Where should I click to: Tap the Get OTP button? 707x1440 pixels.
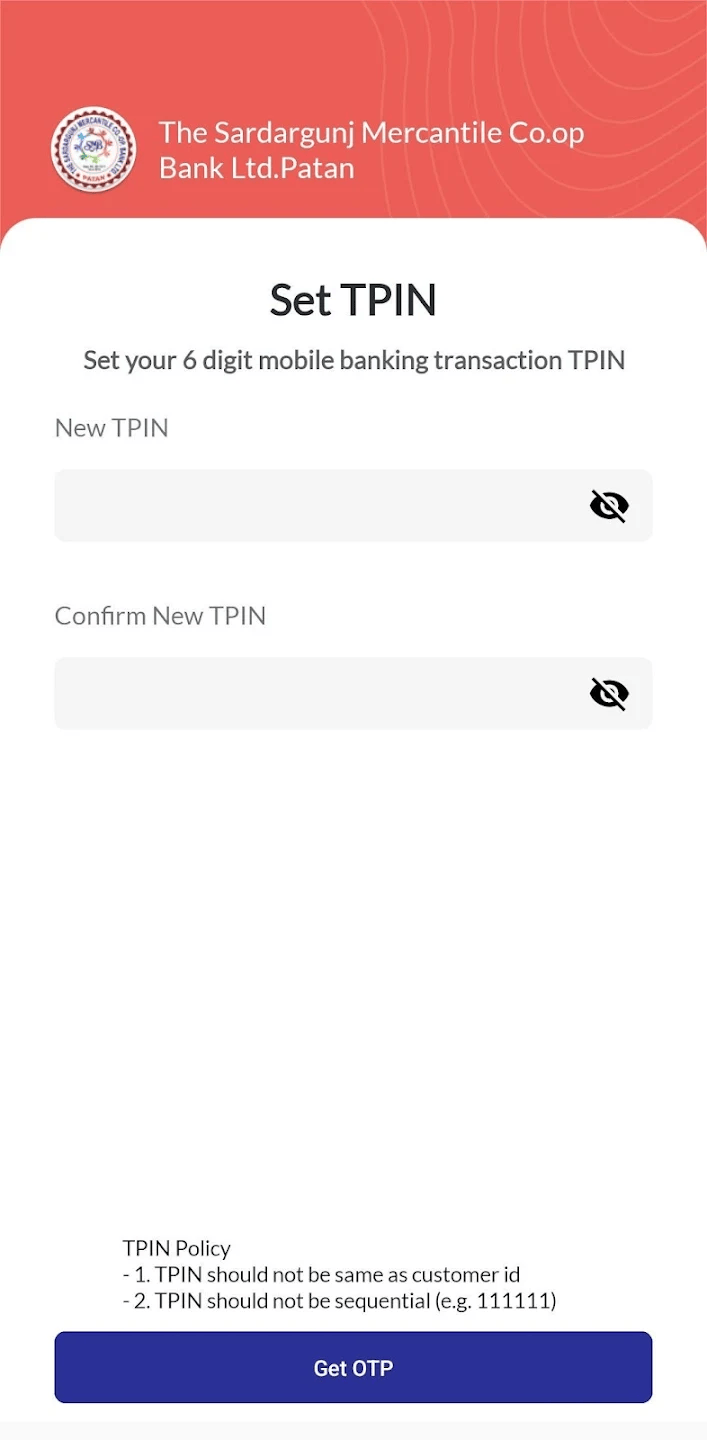[353, 1367]
